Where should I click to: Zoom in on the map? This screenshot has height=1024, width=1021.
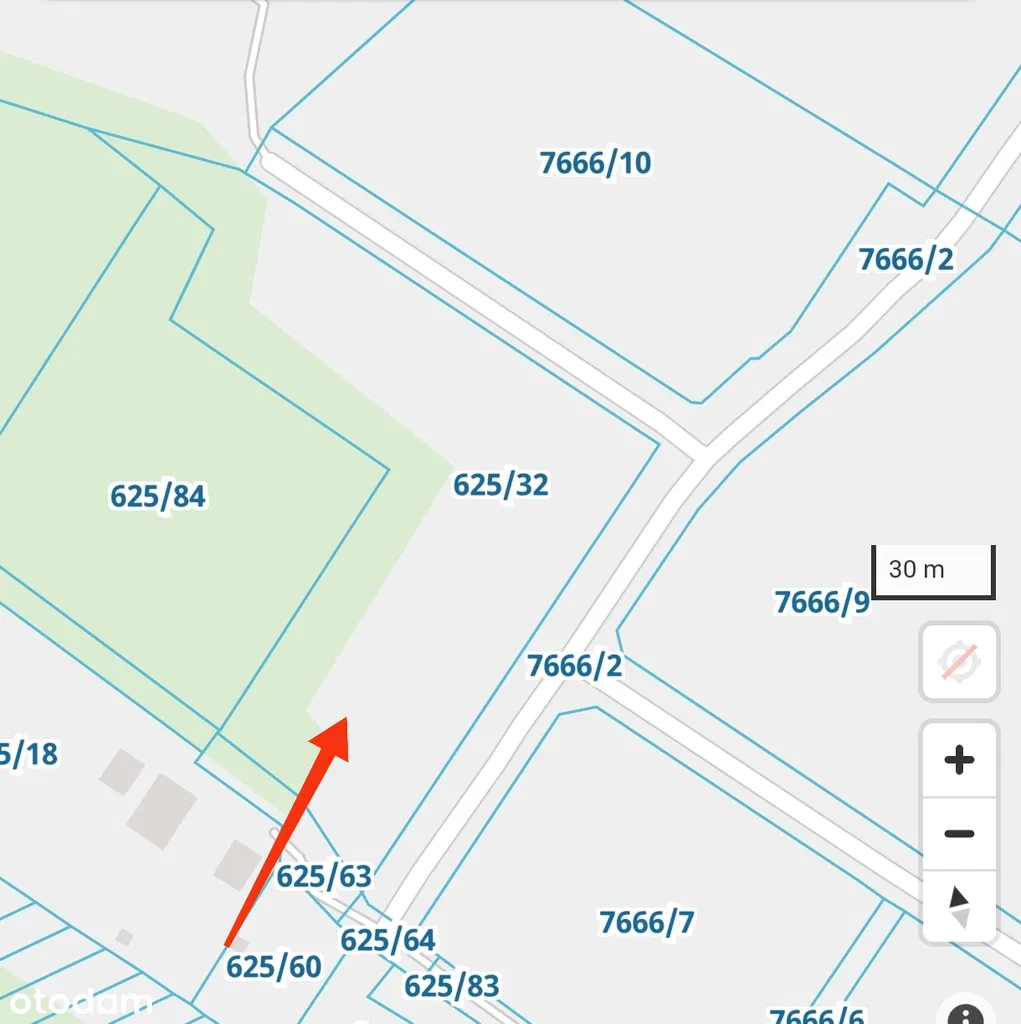pyautogui.click(x=959, y=761)
